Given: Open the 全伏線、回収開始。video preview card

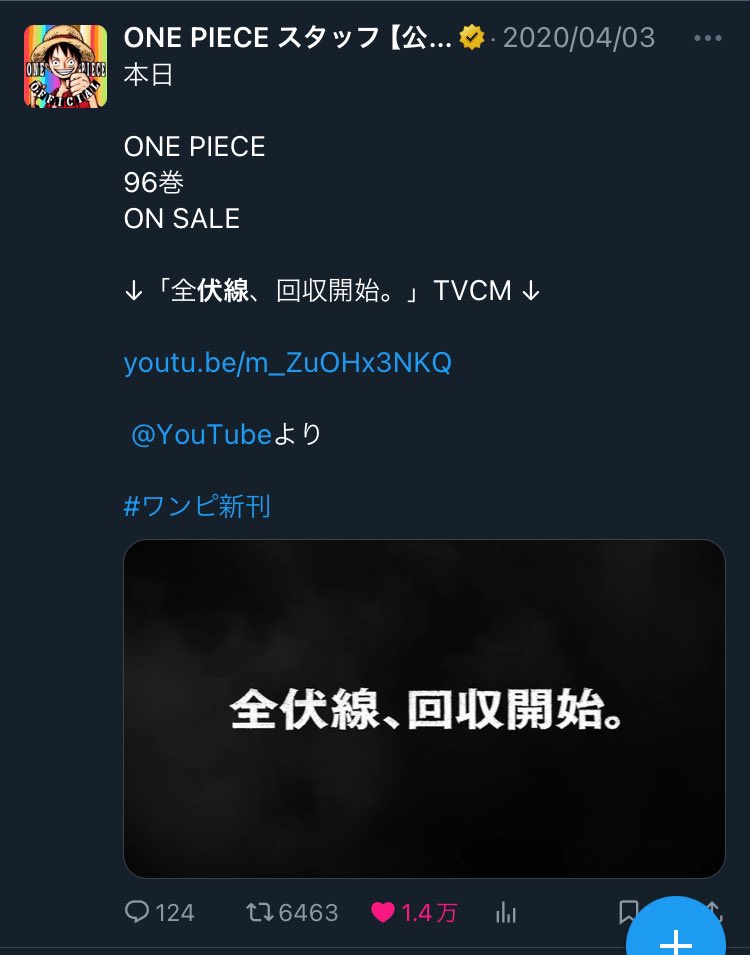Looking at the screenshot, I should [424, 708].
